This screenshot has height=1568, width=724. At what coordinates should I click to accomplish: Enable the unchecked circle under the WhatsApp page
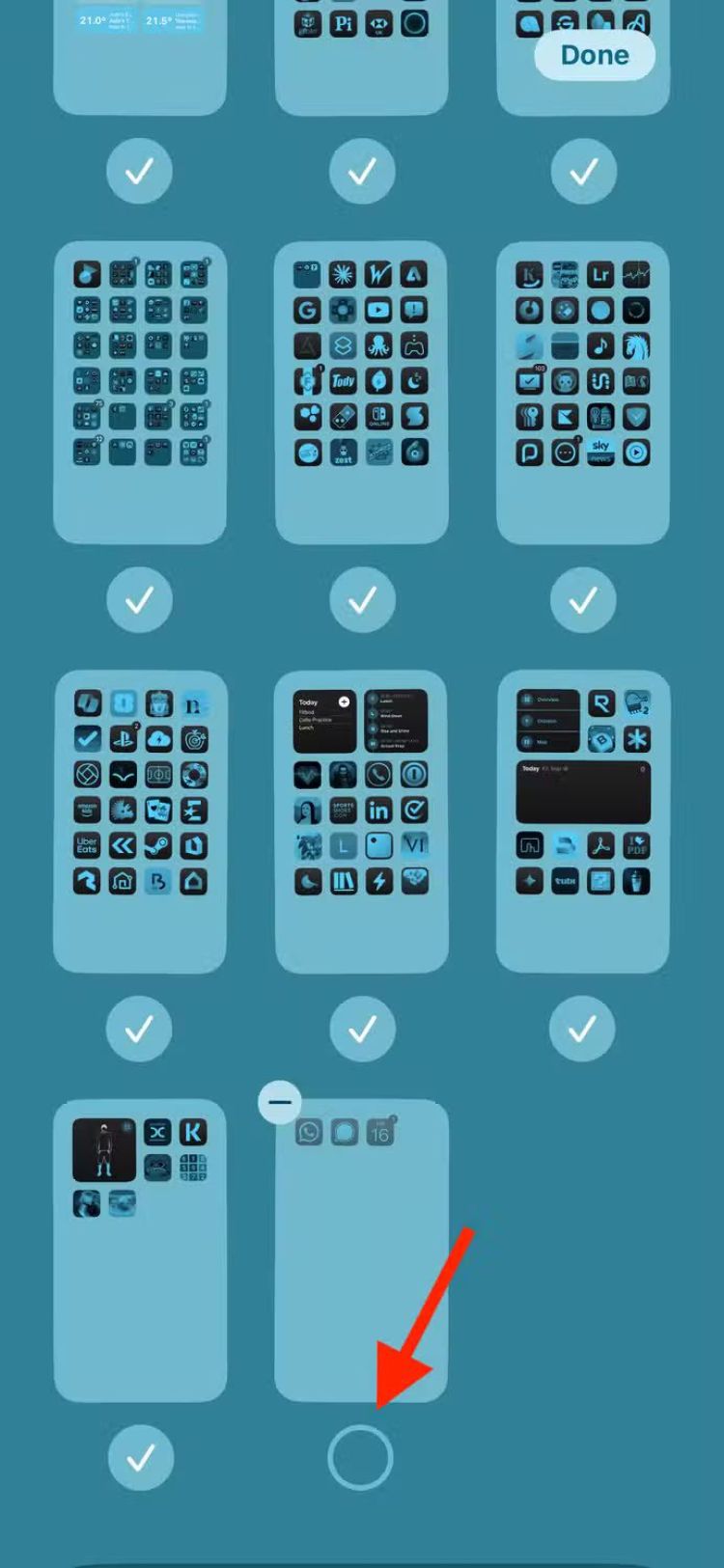360,1457
